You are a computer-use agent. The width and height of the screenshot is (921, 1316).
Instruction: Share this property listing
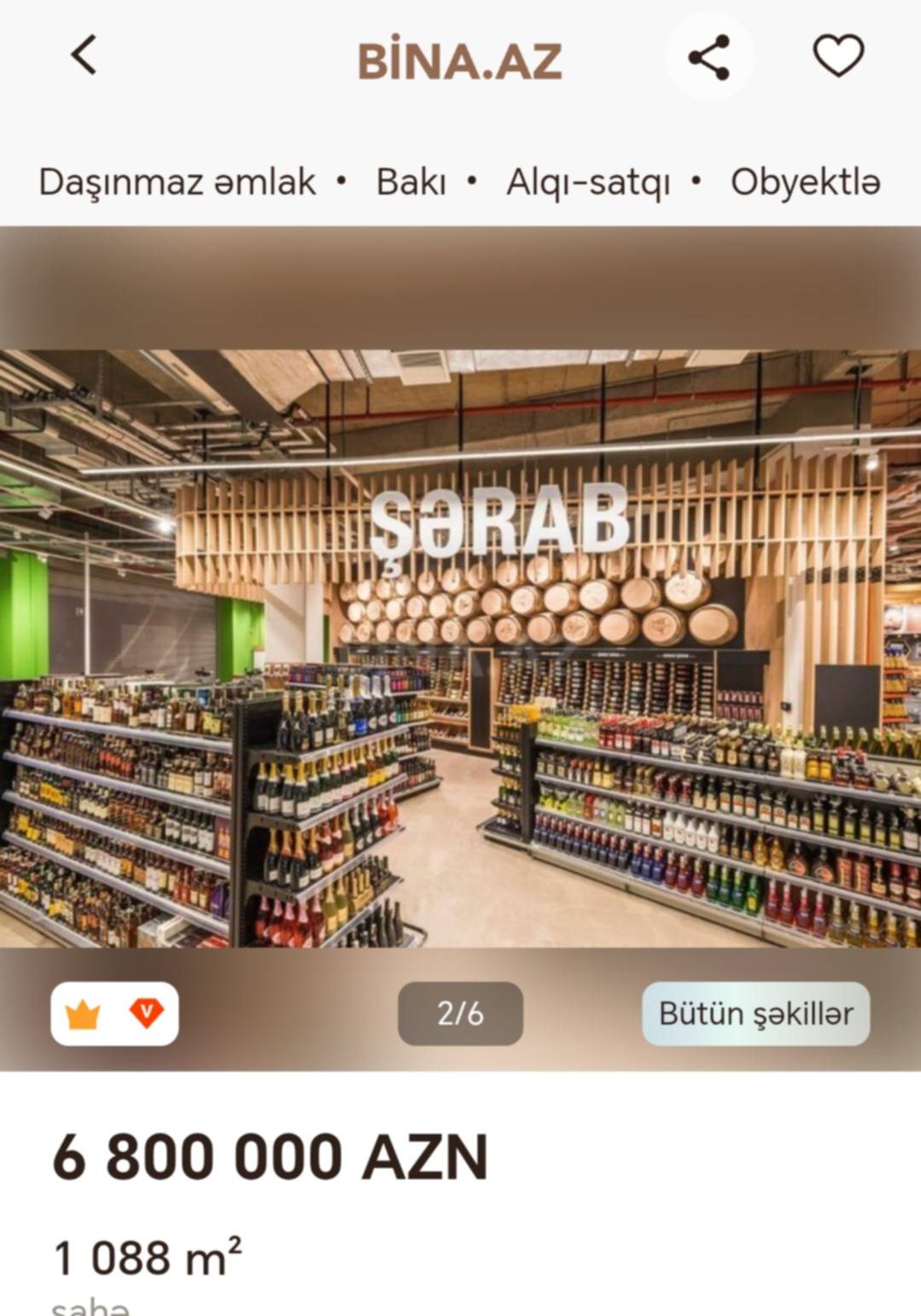coord(708,57)
